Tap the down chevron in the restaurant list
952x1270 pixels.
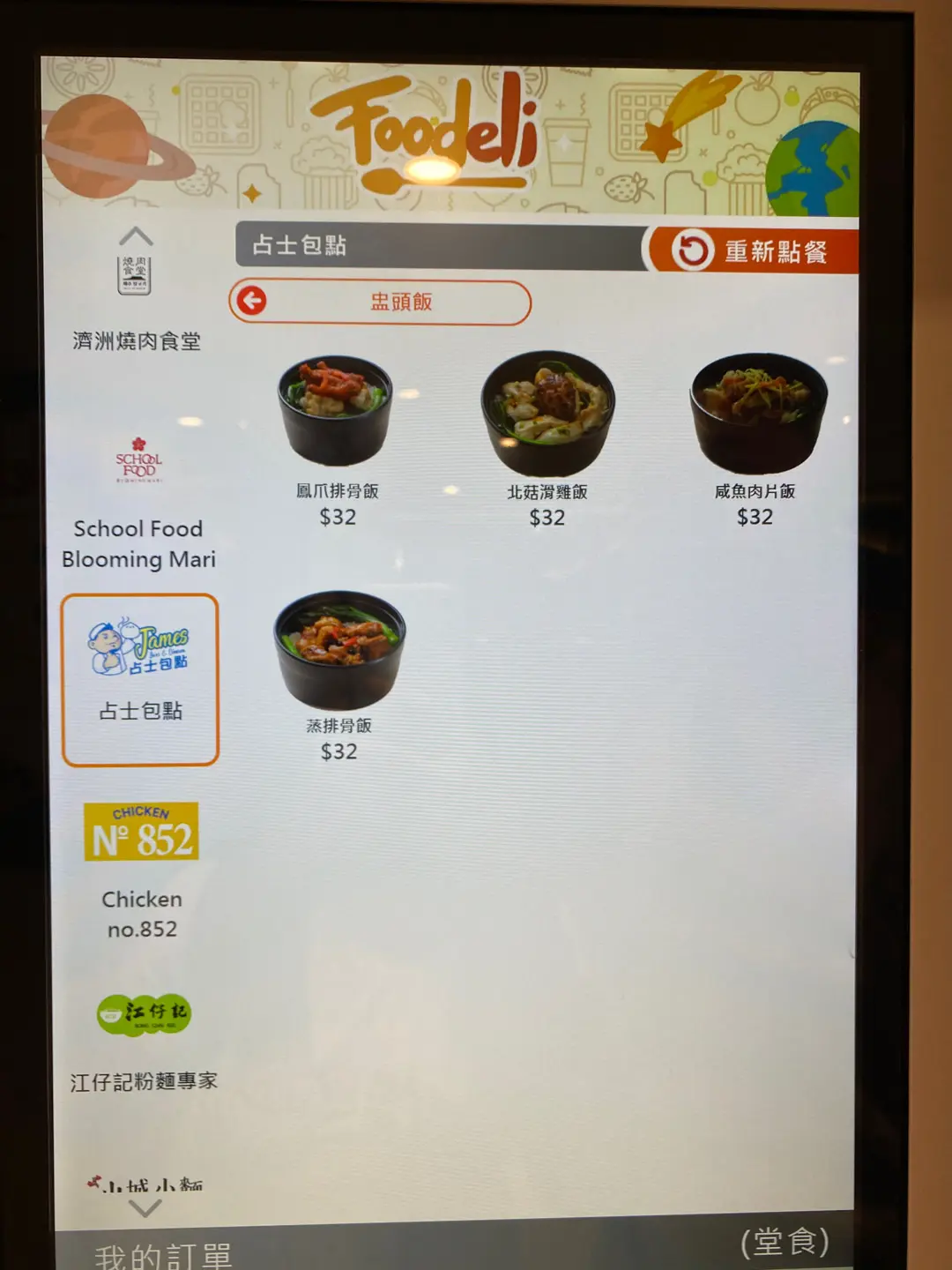(x=145, y=1209)
